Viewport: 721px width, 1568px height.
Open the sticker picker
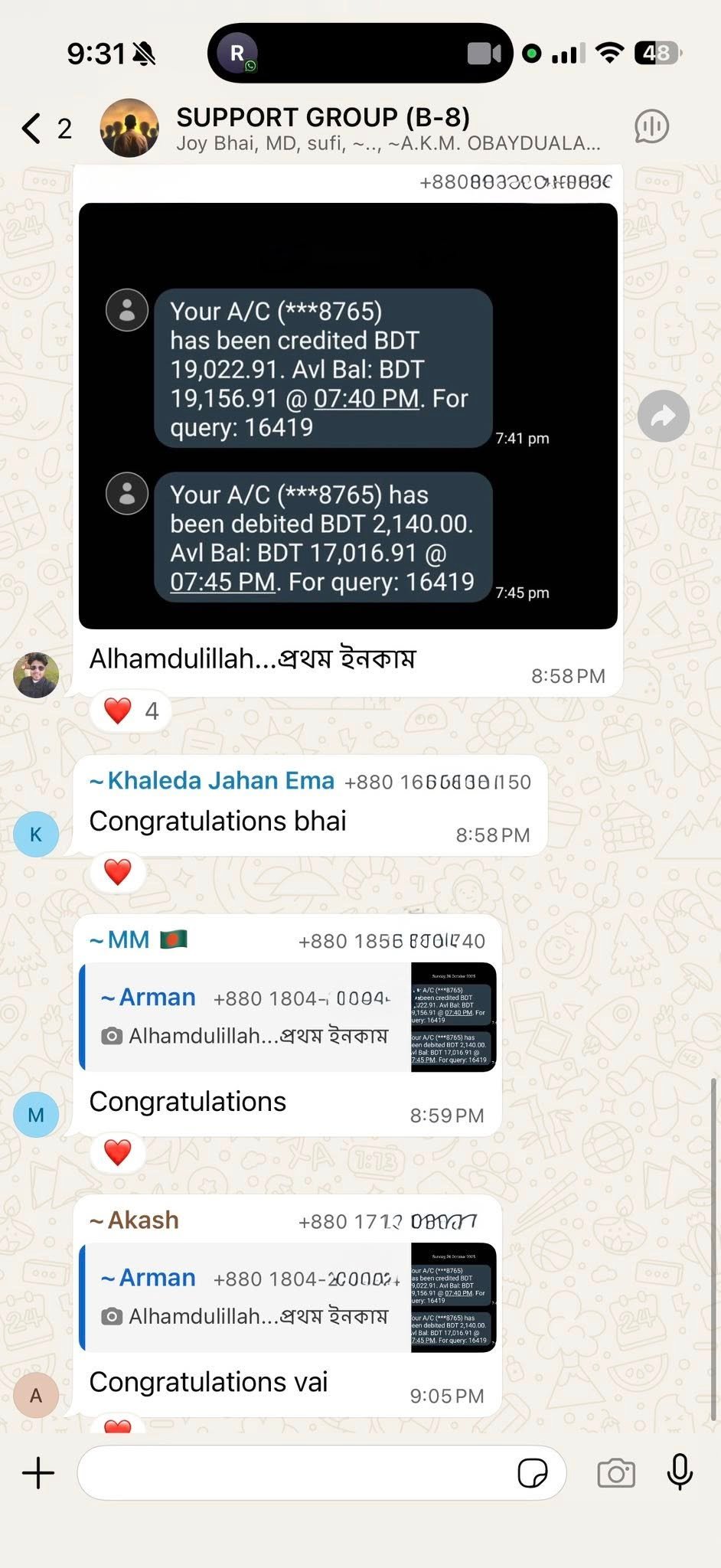533,1472
